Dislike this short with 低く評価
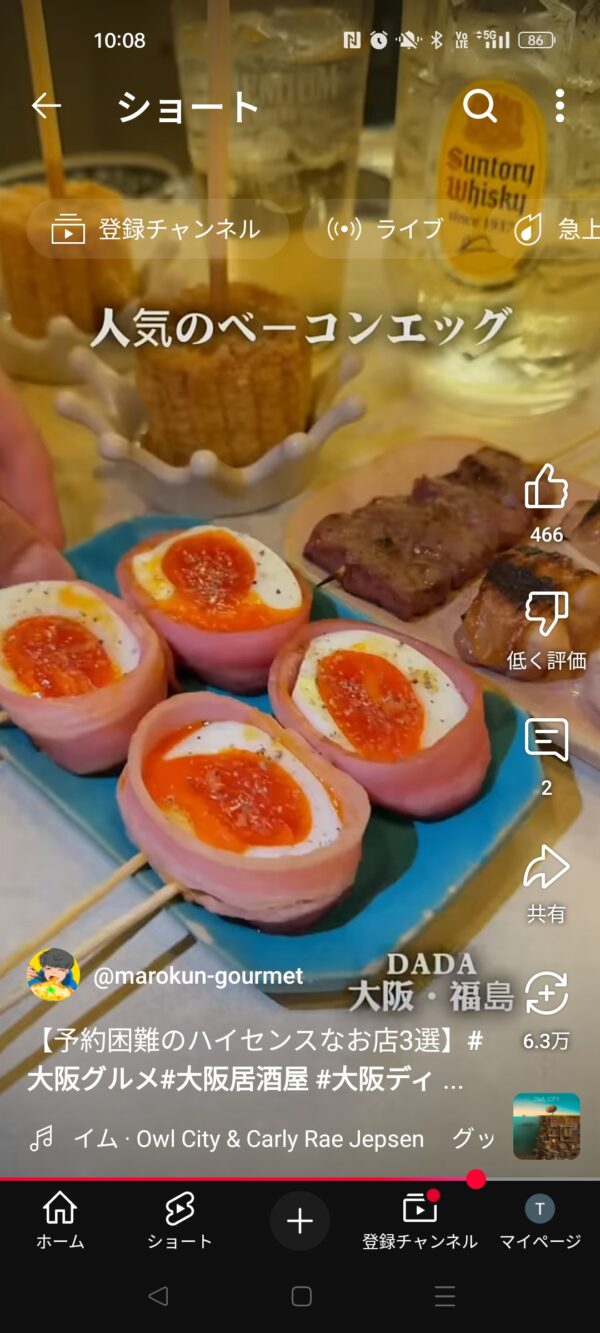The height and width of the screenshot is (1333, 600). click(546, 615)
